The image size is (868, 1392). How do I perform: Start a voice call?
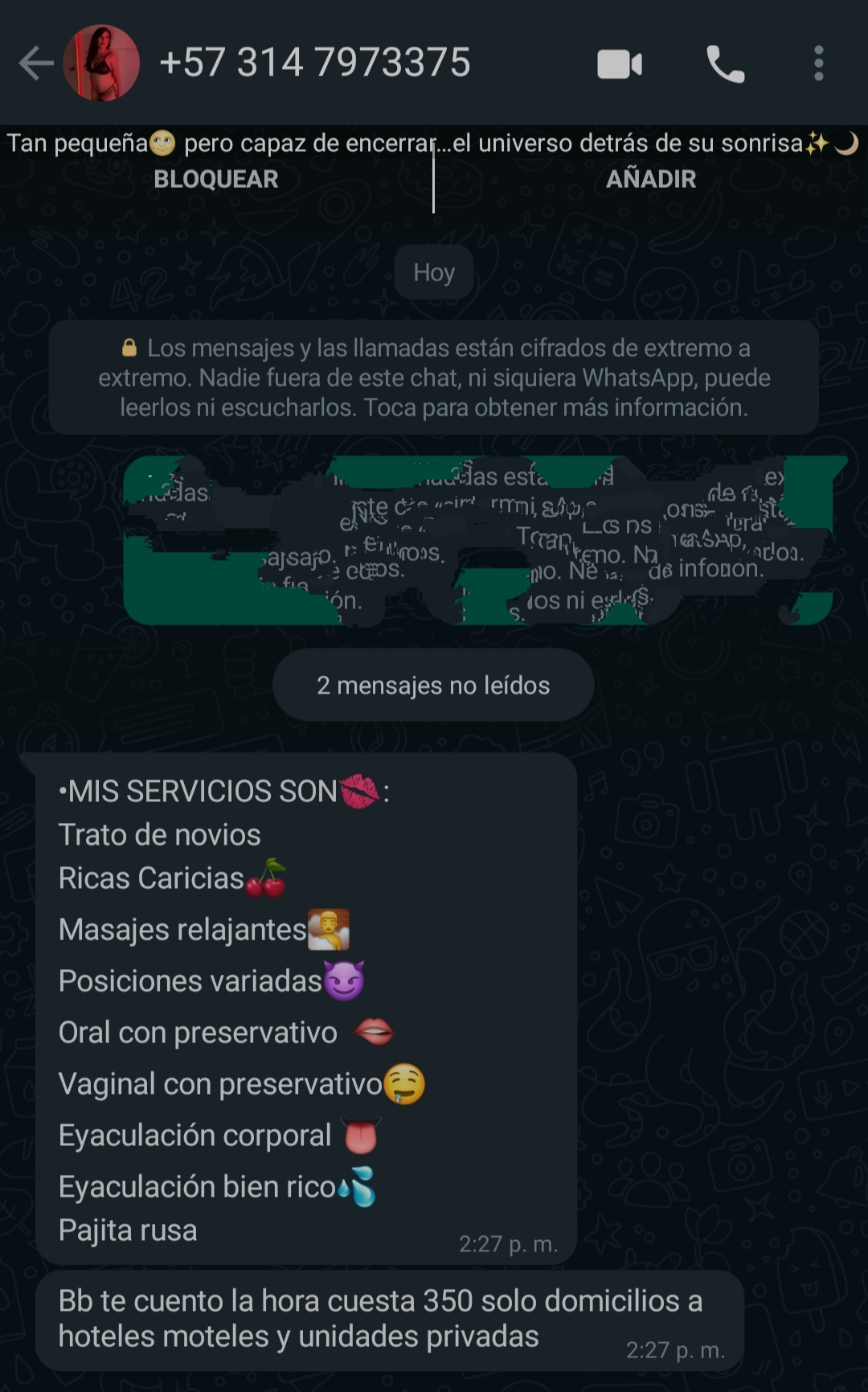[x=725, y=64]
